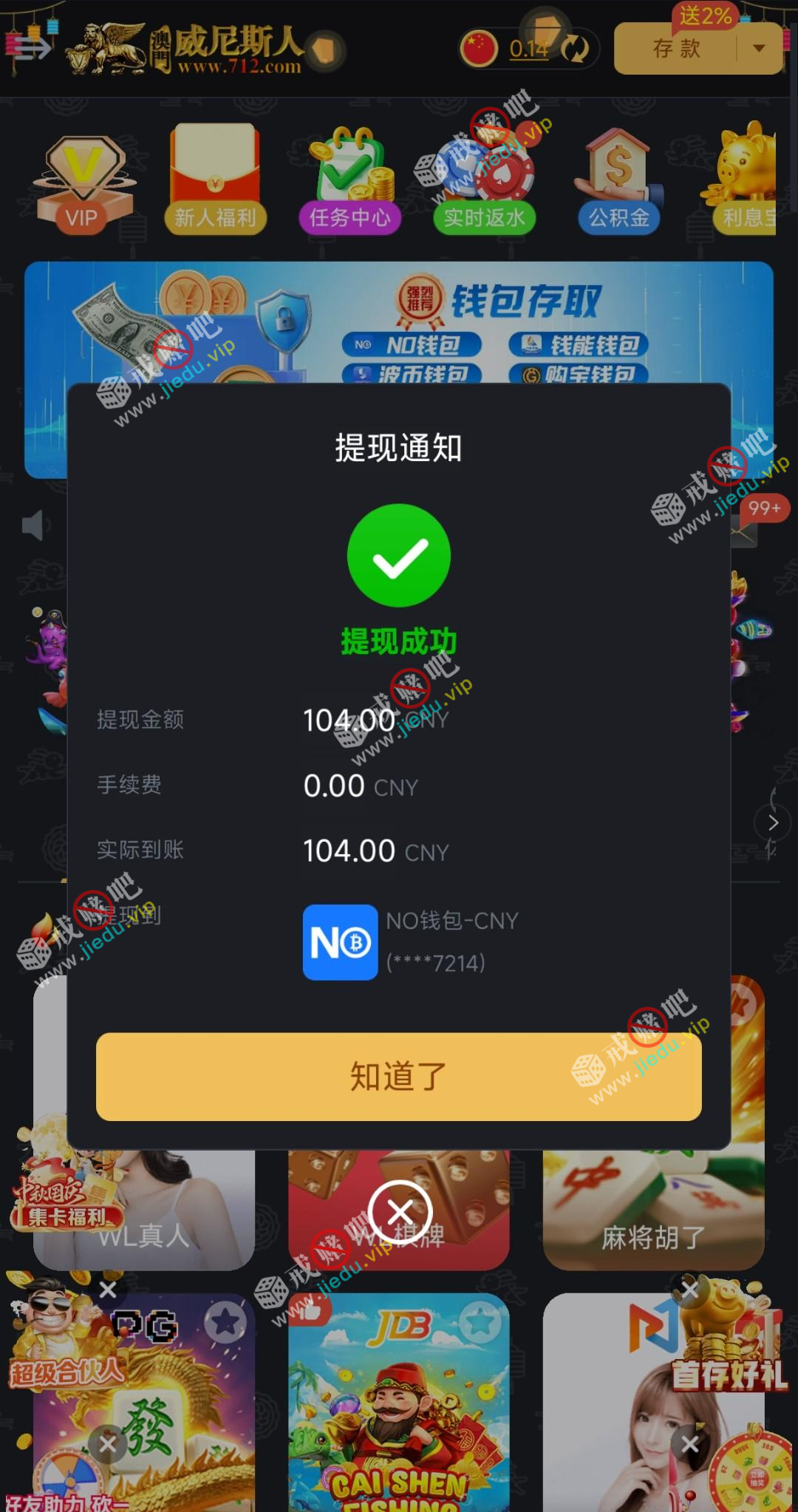Open the 存款 deposit button
This screenshot has height=1512, width=798.
click(x=676, y=49)
